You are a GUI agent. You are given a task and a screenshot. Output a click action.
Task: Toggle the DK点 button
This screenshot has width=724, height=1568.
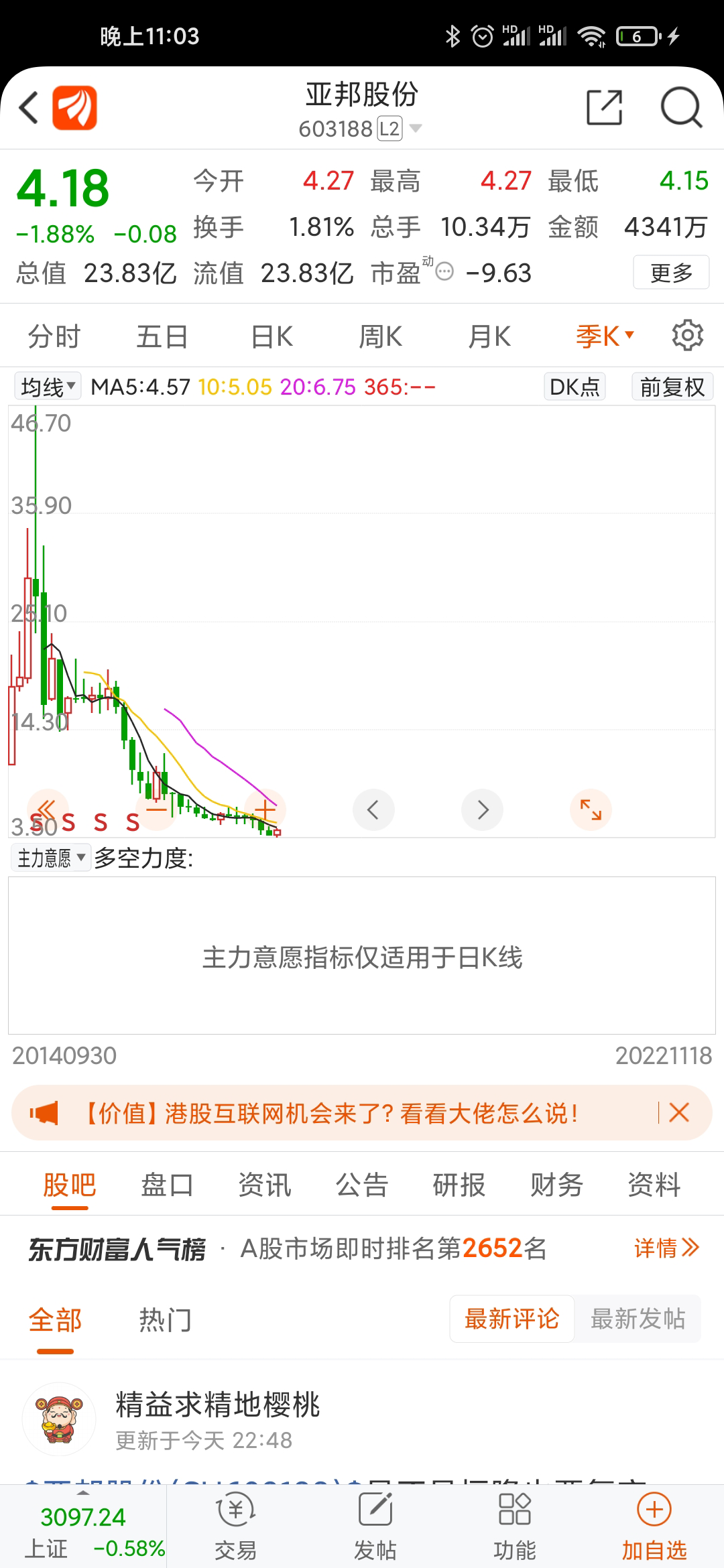click(575, 387)
